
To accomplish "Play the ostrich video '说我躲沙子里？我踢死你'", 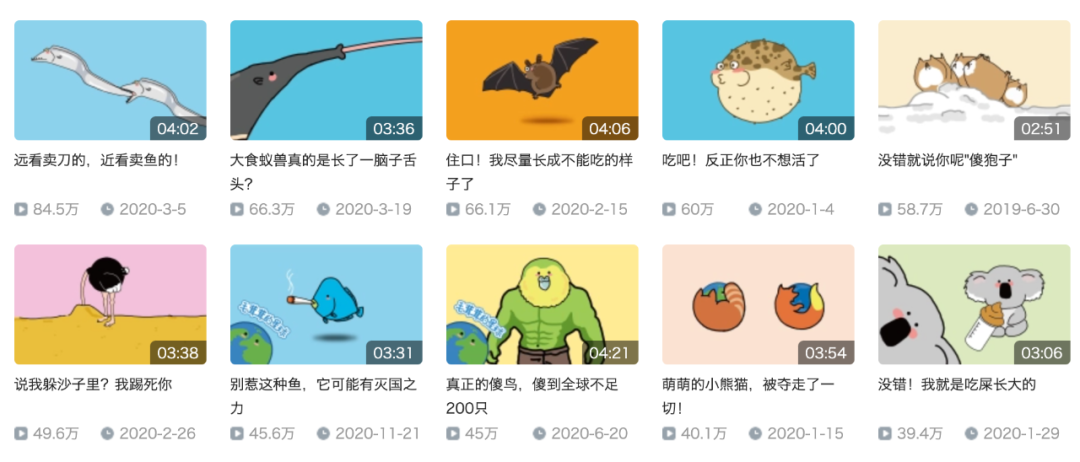I will [x=110, y=304].
